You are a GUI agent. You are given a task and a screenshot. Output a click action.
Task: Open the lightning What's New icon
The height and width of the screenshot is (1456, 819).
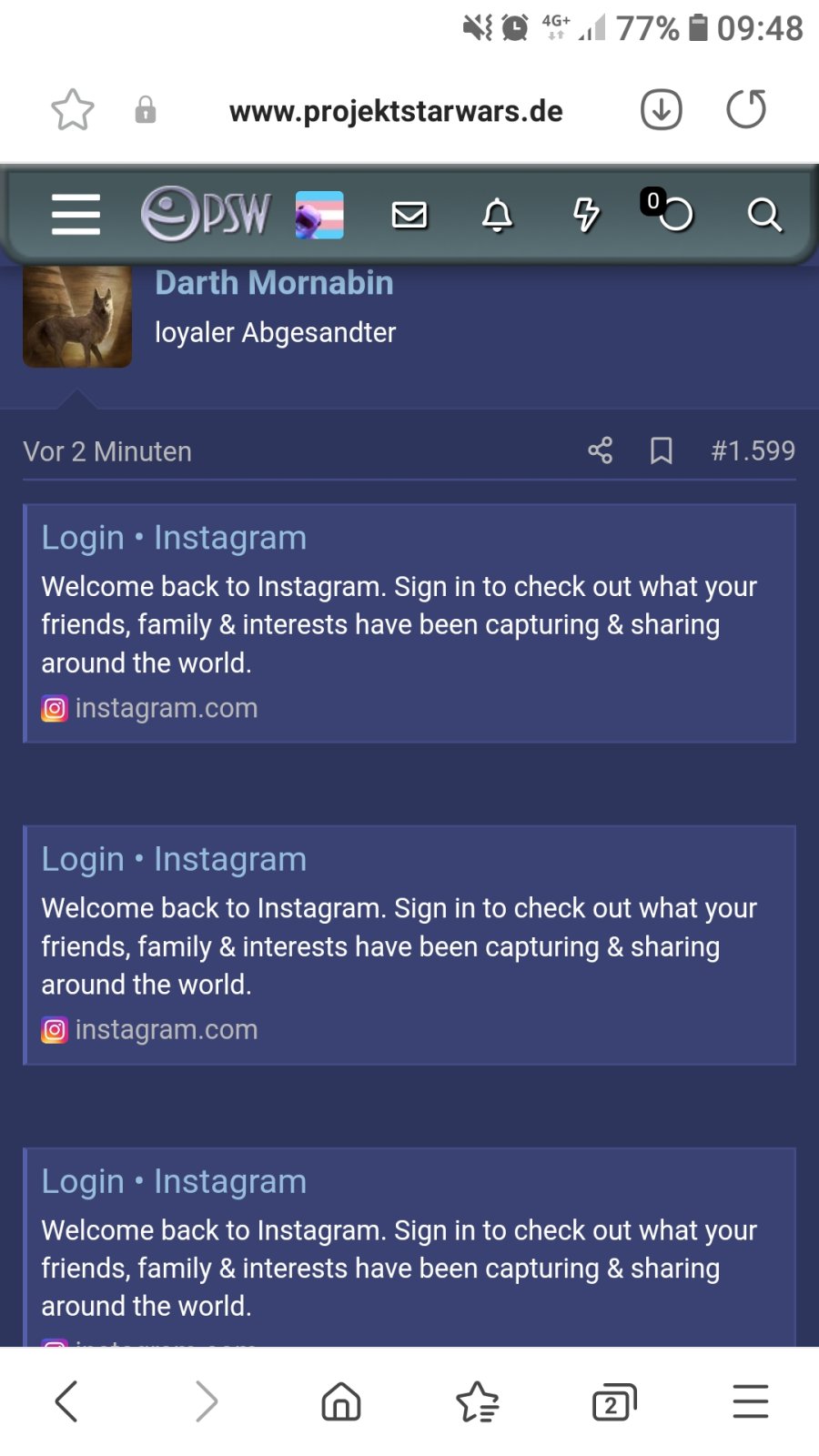586,215
